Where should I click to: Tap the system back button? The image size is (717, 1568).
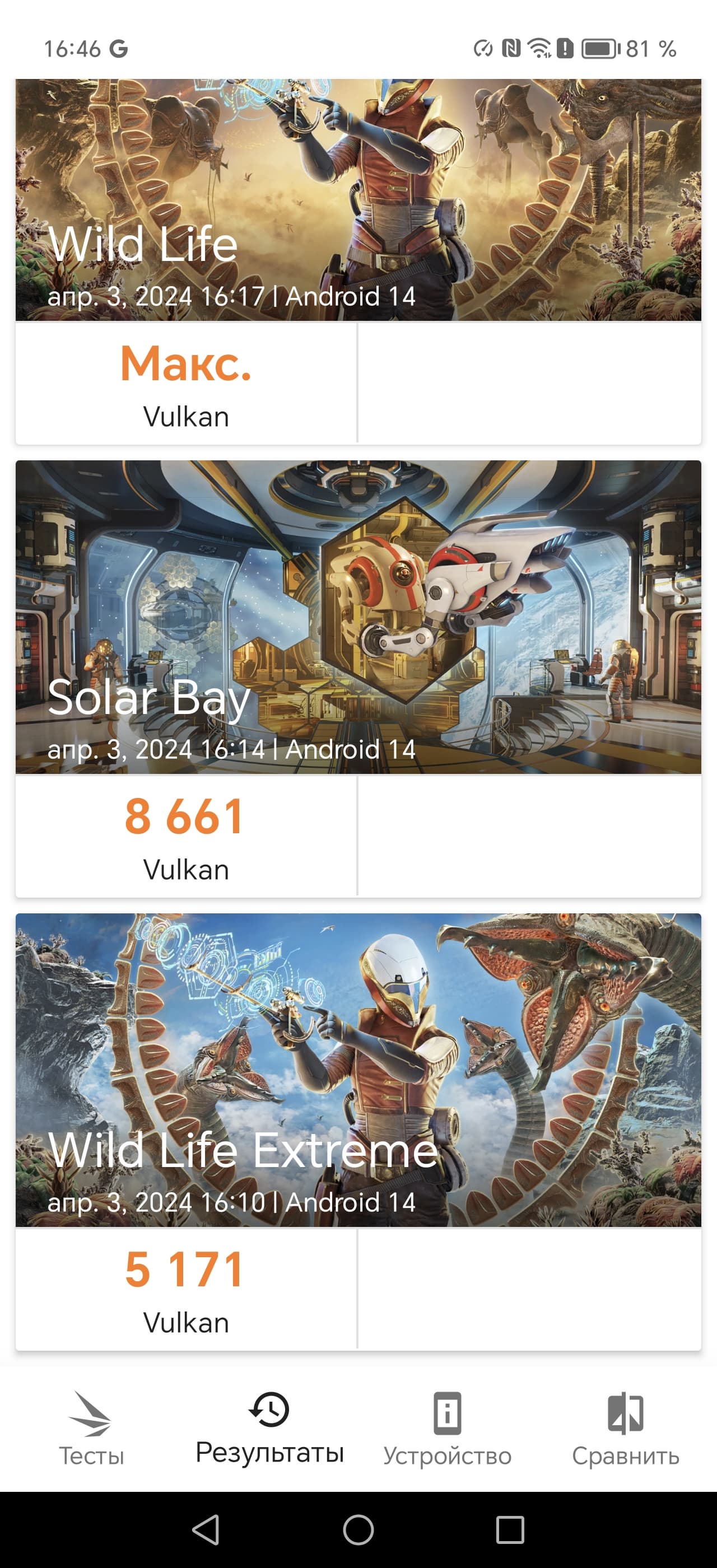tap(206, 1530)
